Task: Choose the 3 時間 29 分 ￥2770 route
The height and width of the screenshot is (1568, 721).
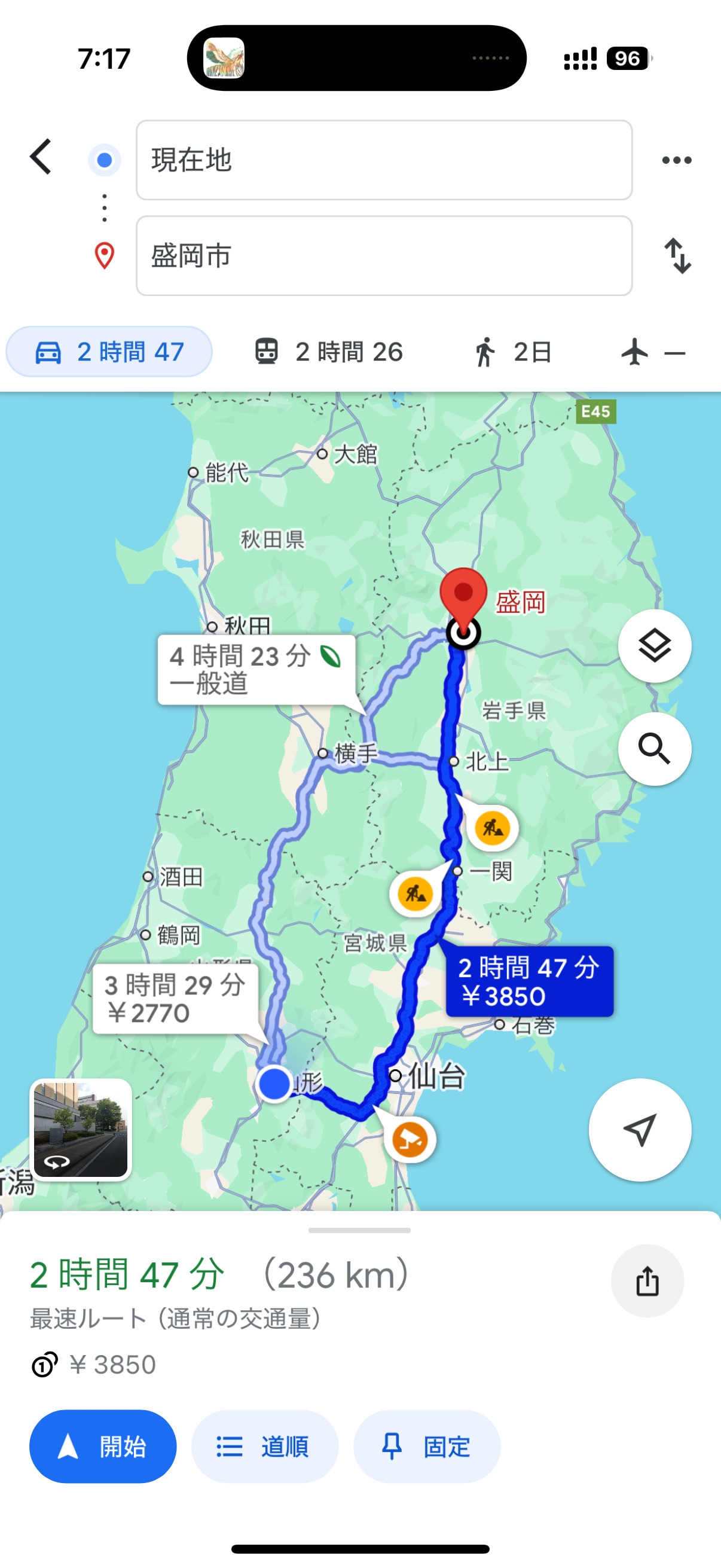Action: click(x=175, y=999)
